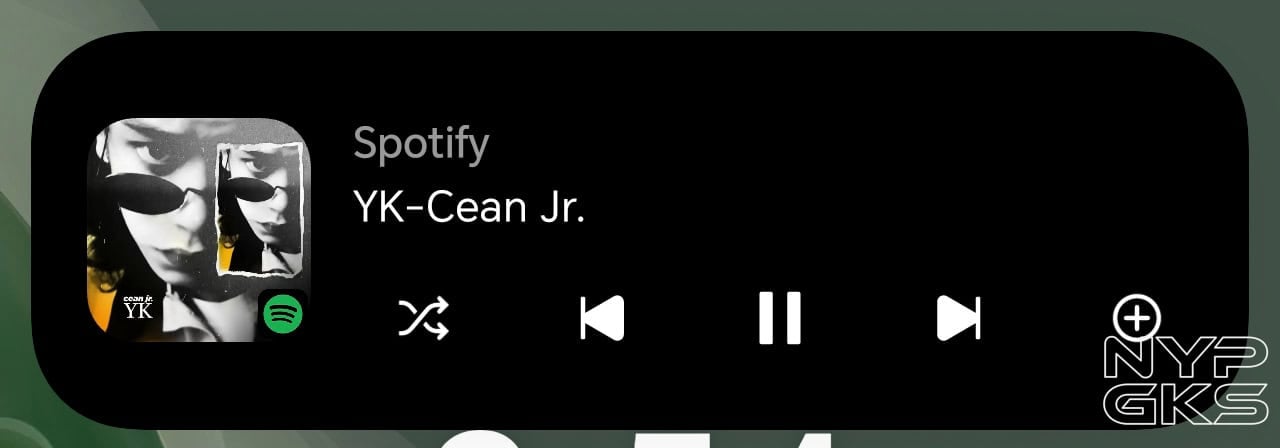
Task: Open YK-Cean Jr. album art thumbnail
Action: coord(198,229)
